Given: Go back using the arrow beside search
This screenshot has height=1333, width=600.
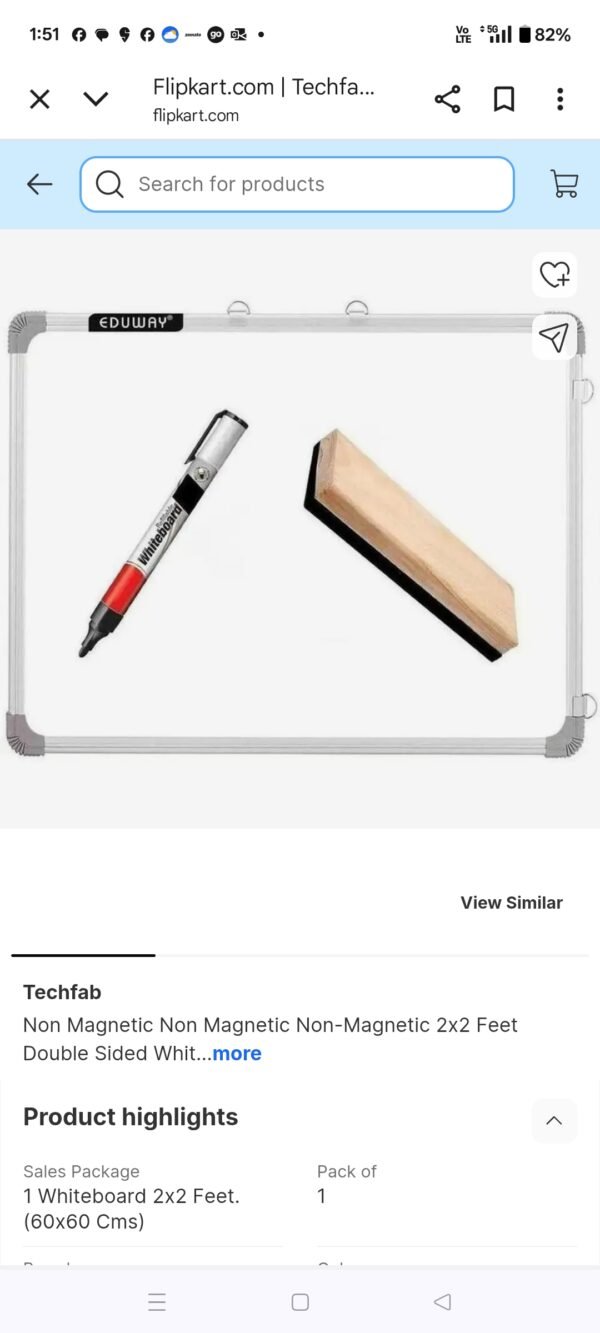Looking at the screenshot, I should 39,184.
